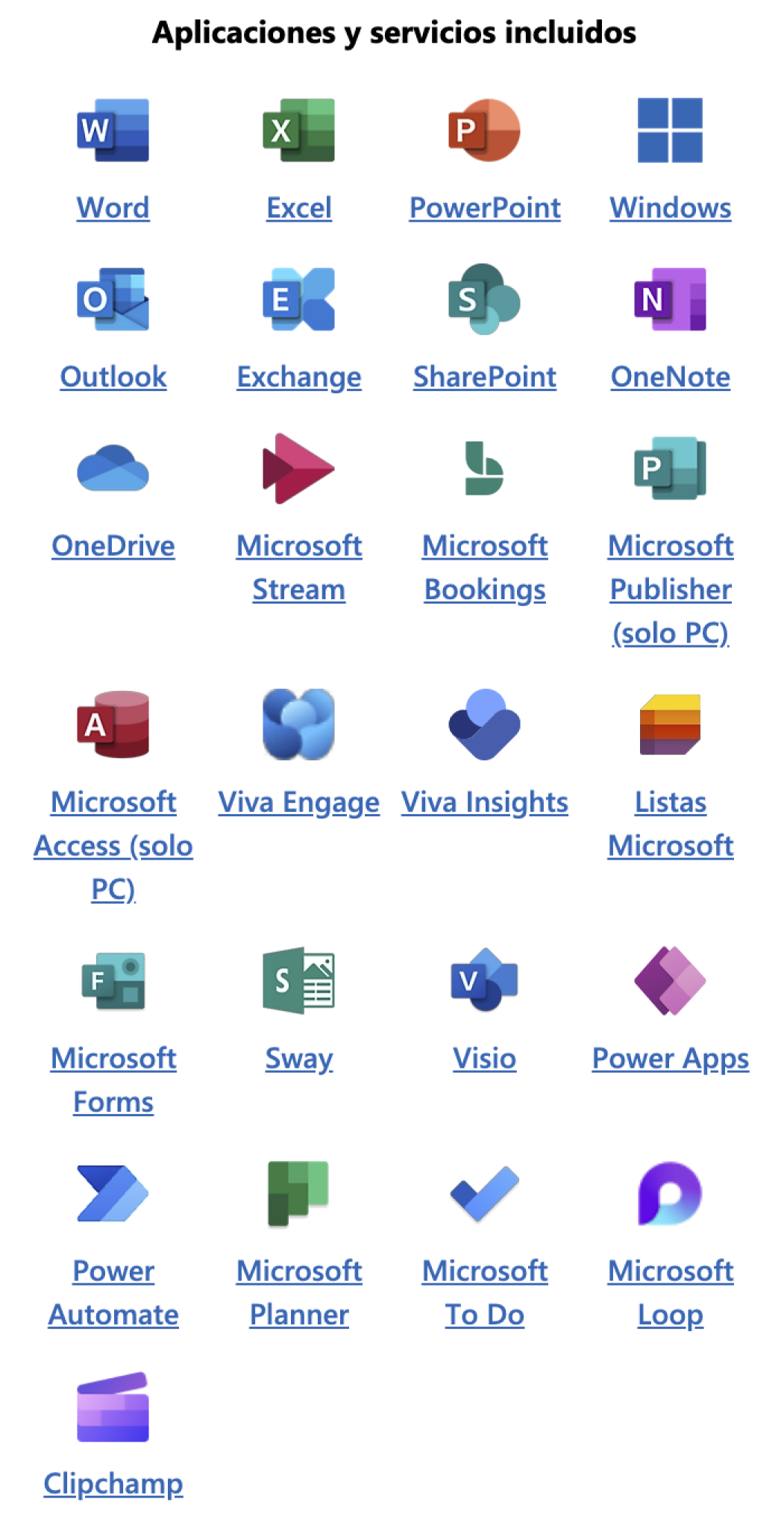Open the Outlook link
Viewport: 784px width, 1534px height.
click(113, 377)
